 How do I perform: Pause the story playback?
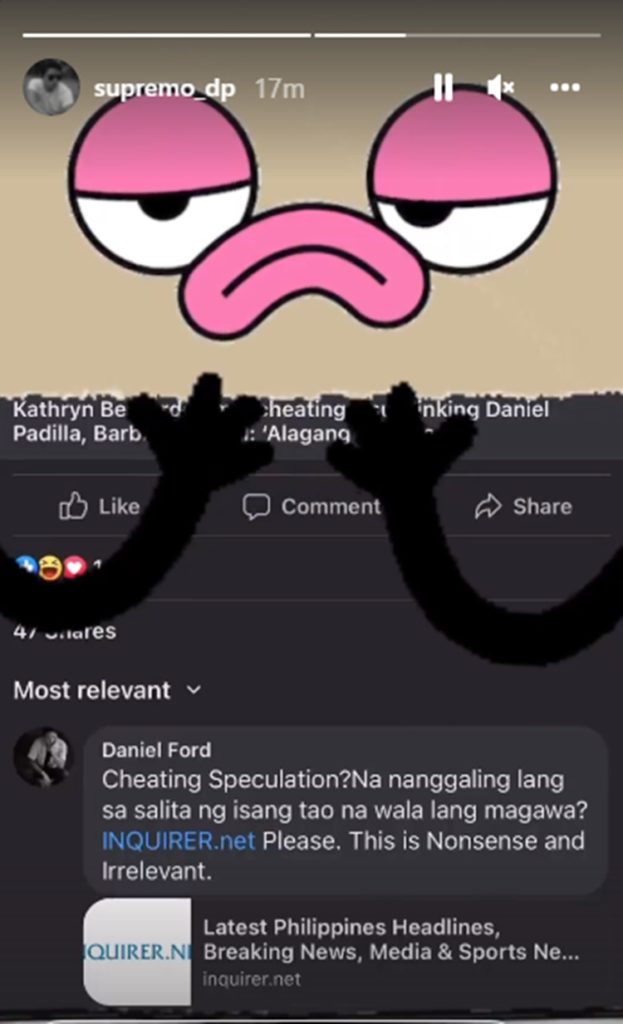tap(443, 88)
